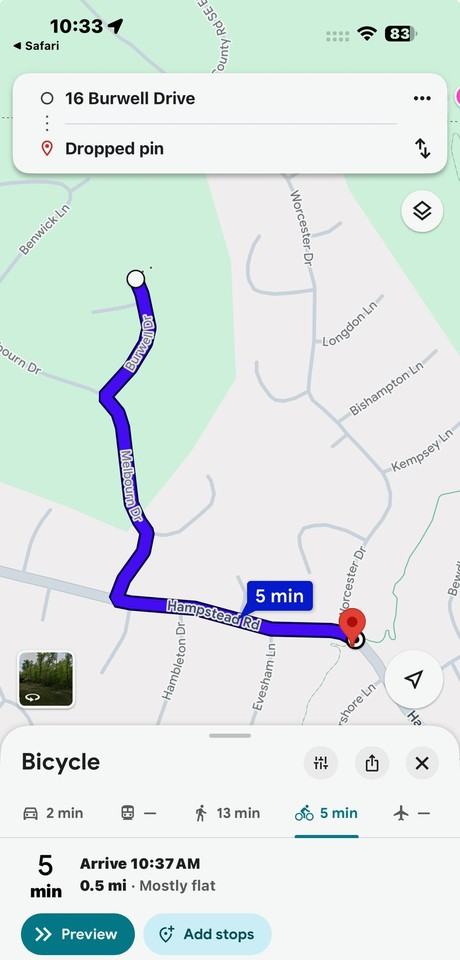Return to Safari via back link
This screenshot has height=960, width=460.
(36, 45)
